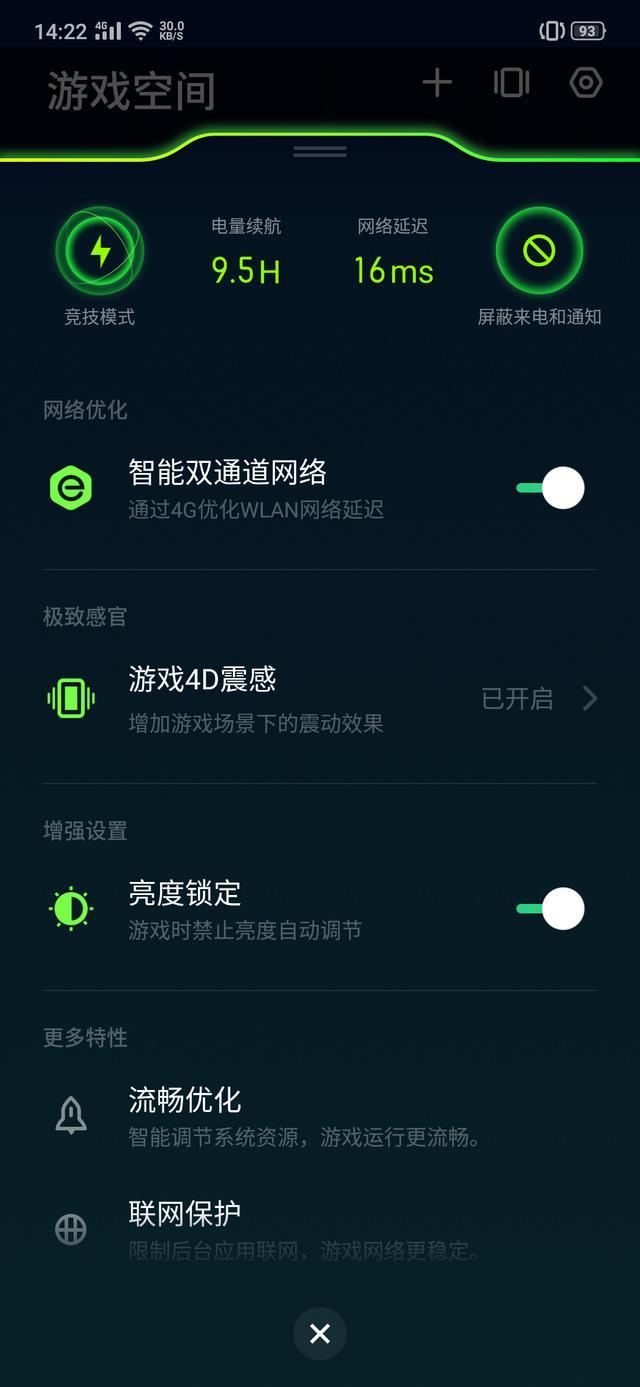
Task: Open 联网保护 option
Action: point(320,1229)
